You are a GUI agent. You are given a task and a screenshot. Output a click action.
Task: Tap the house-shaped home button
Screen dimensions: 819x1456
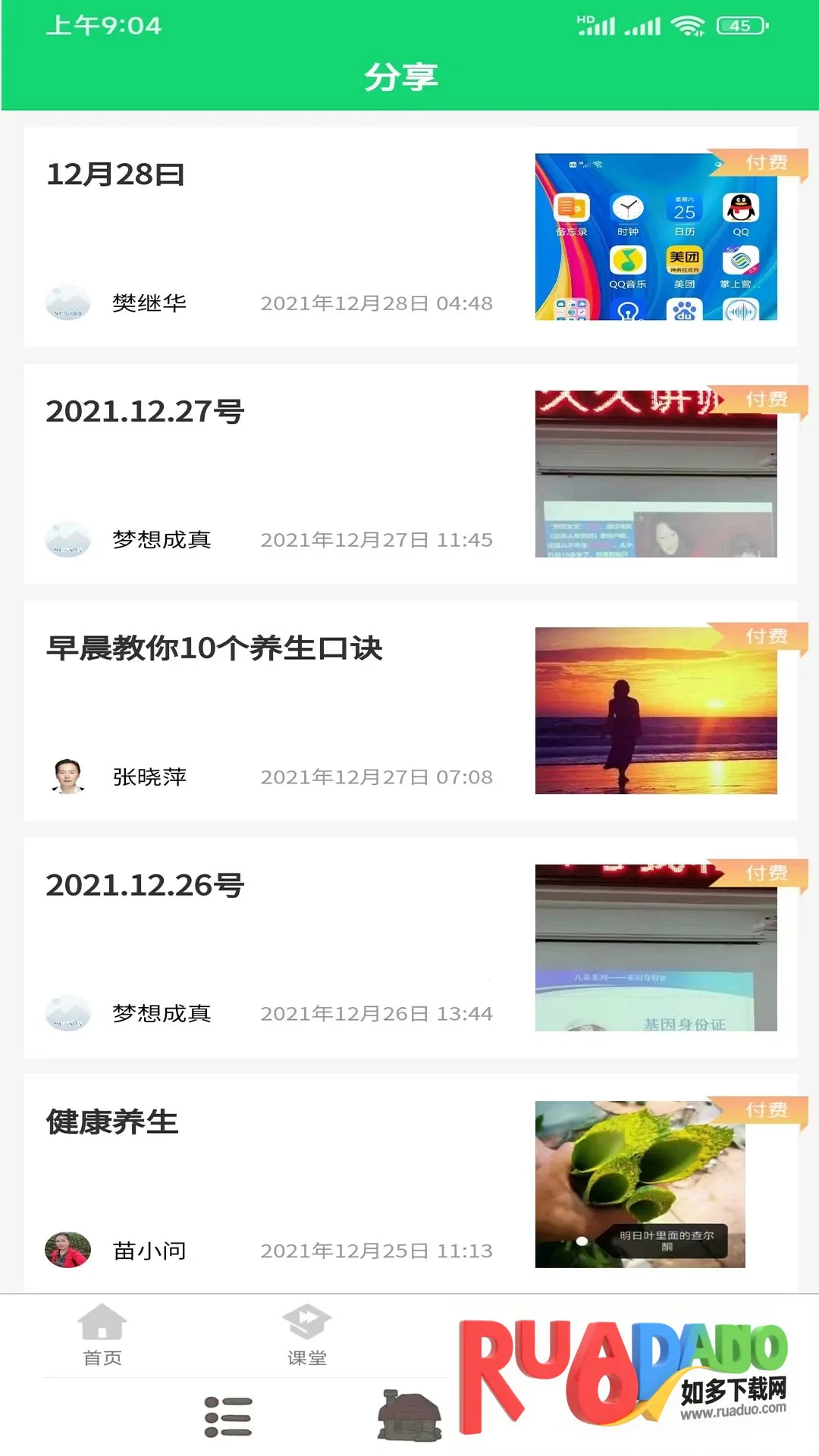point(409,1416)
